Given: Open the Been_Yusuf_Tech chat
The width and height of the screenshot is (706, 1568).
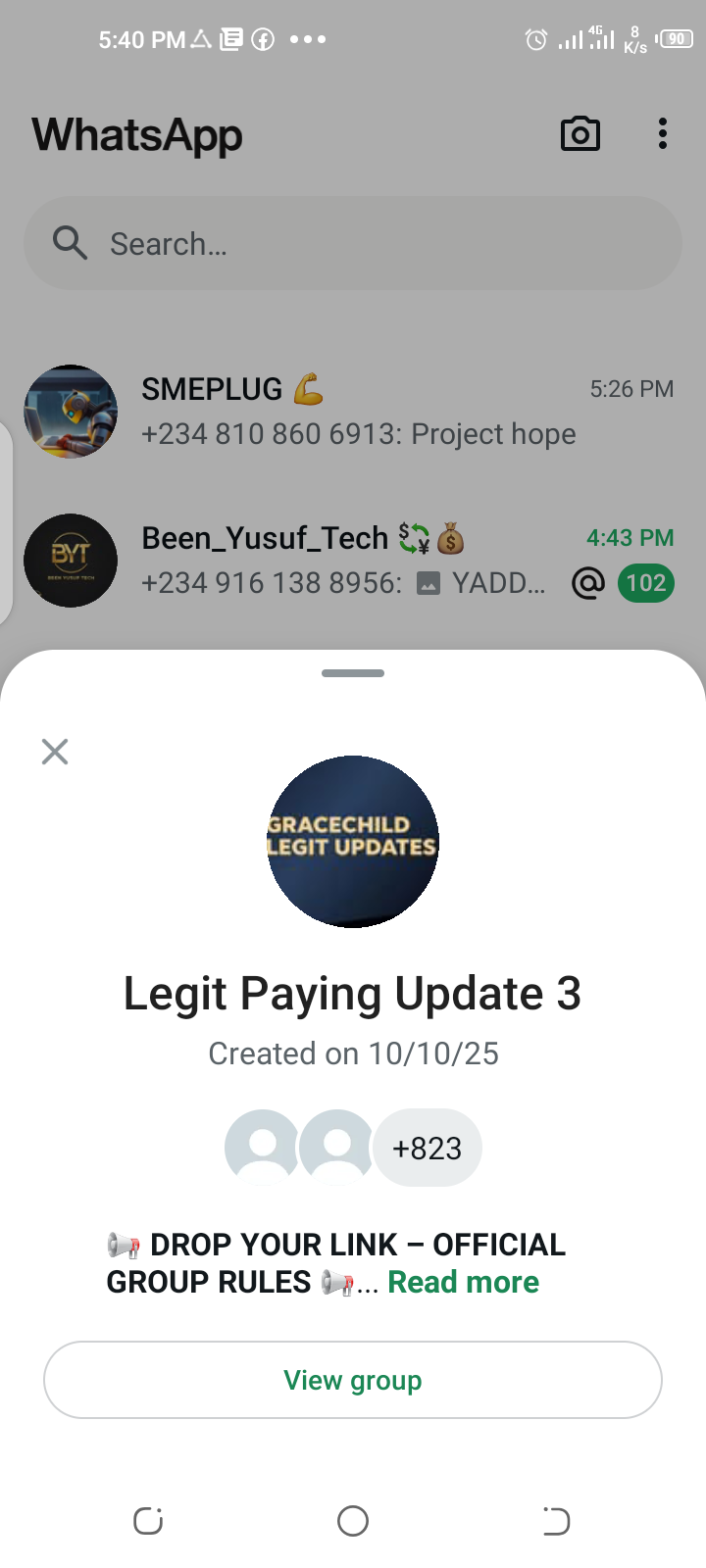Looking at the screenshot, I should [353, 561].
